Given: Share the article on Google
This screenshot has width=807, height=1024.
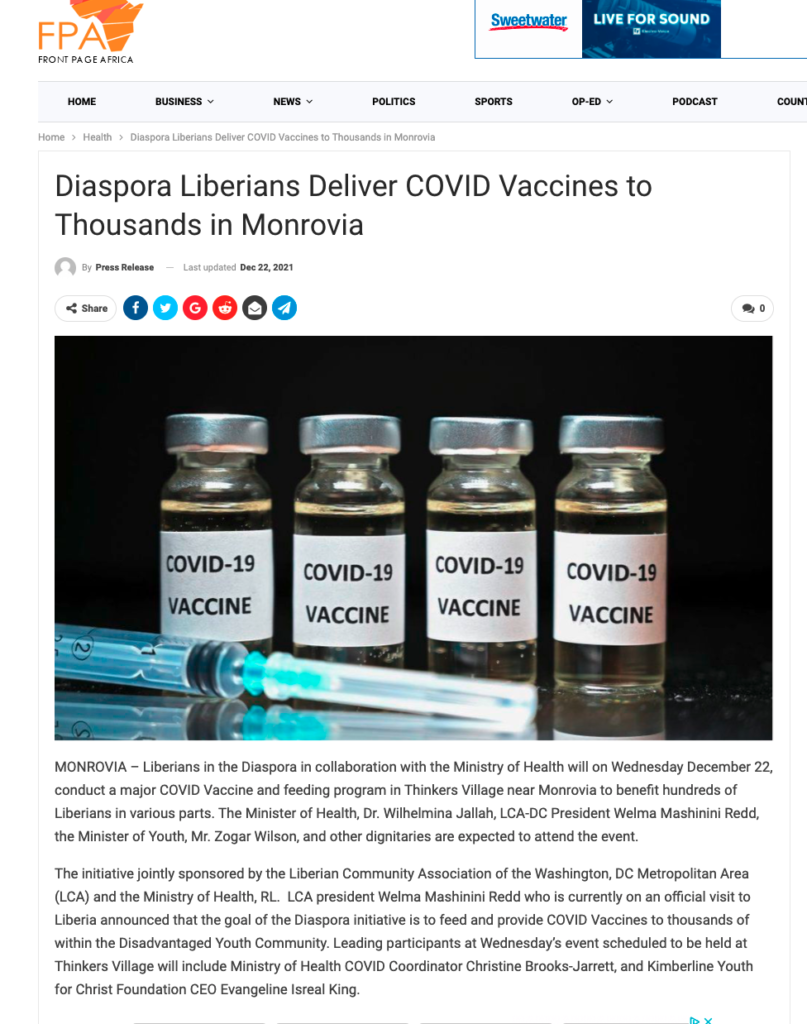Looking at the screenshot, I should (195, 308).
